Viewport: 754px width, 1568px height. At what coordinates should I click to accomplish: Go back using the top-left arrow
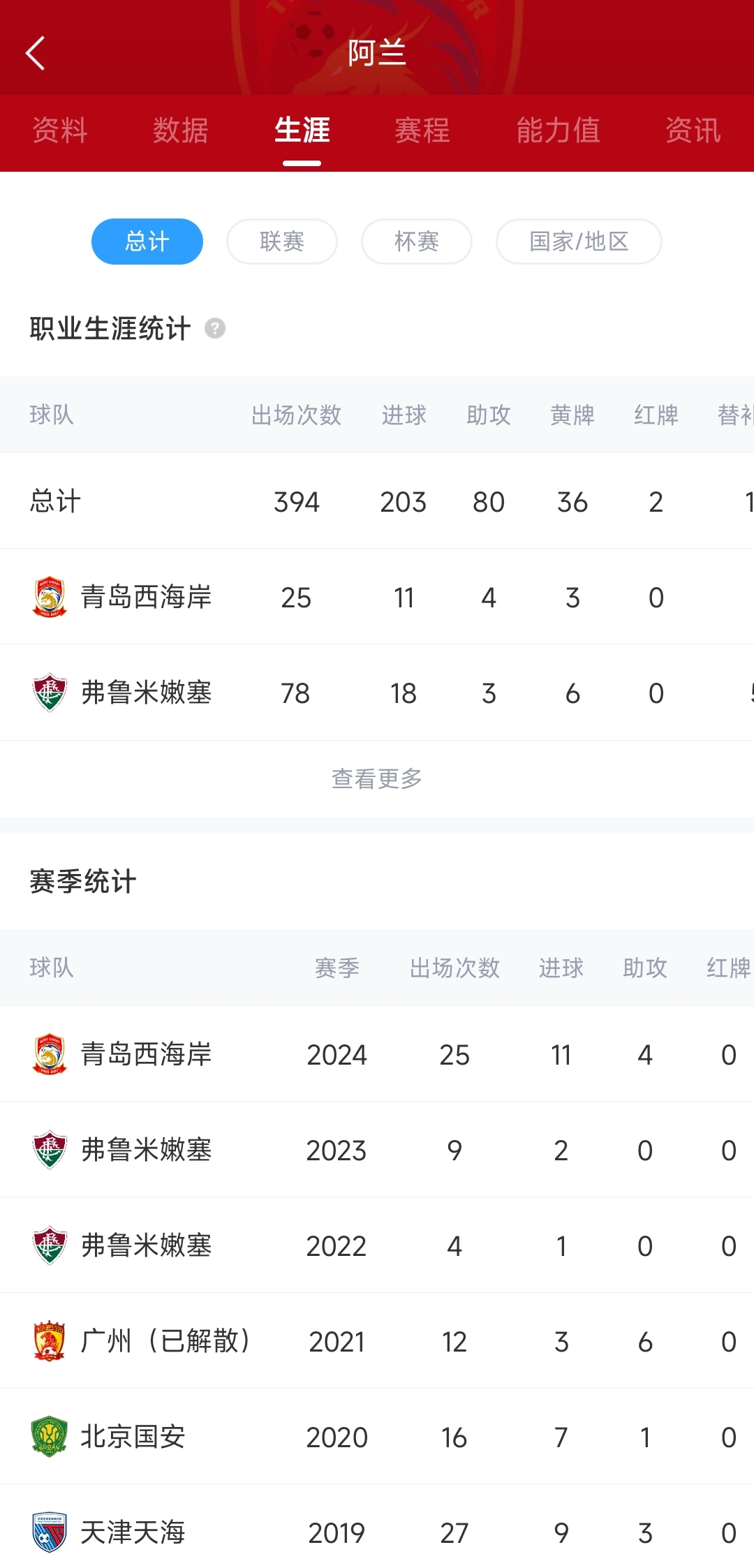coord(36,53)
